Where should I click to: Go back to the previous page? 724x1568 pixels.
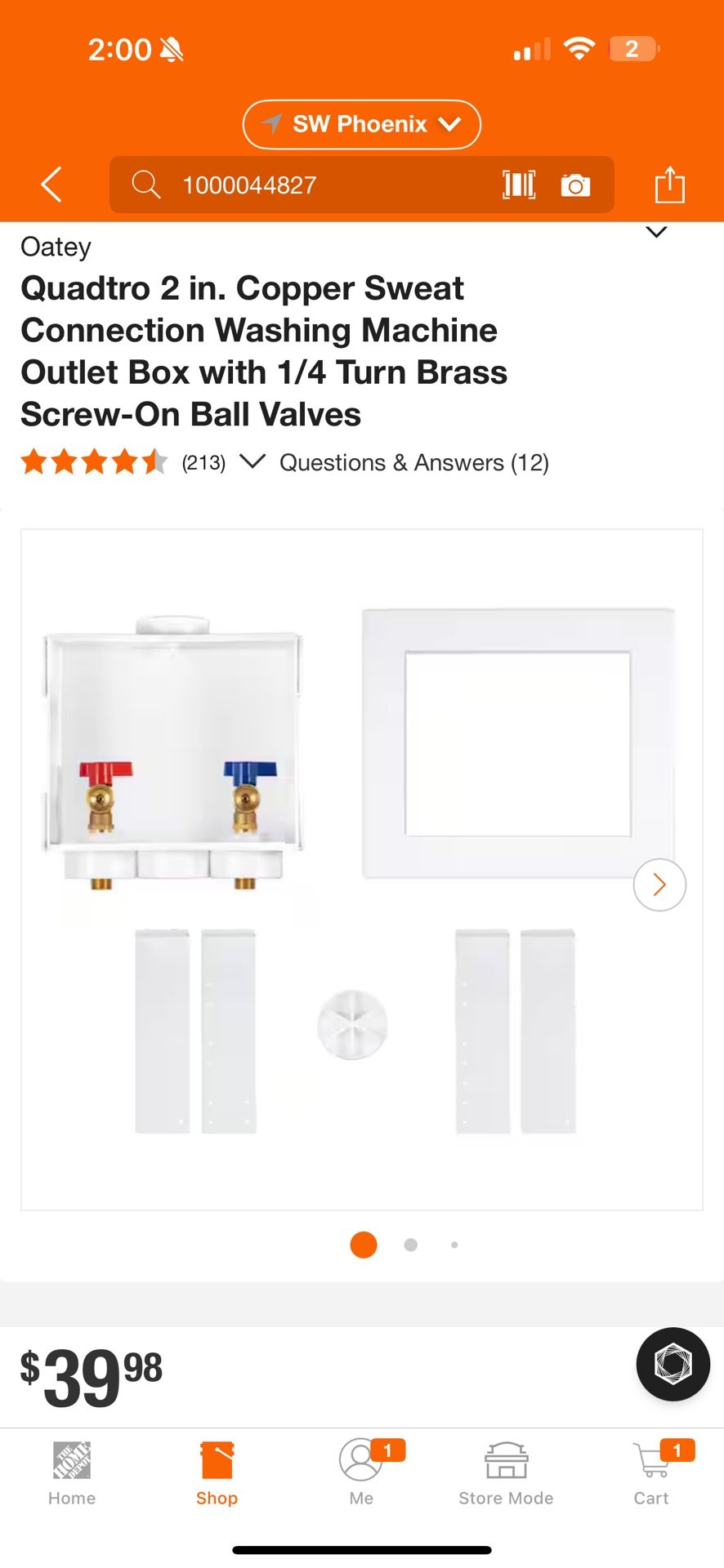(51, 185)
